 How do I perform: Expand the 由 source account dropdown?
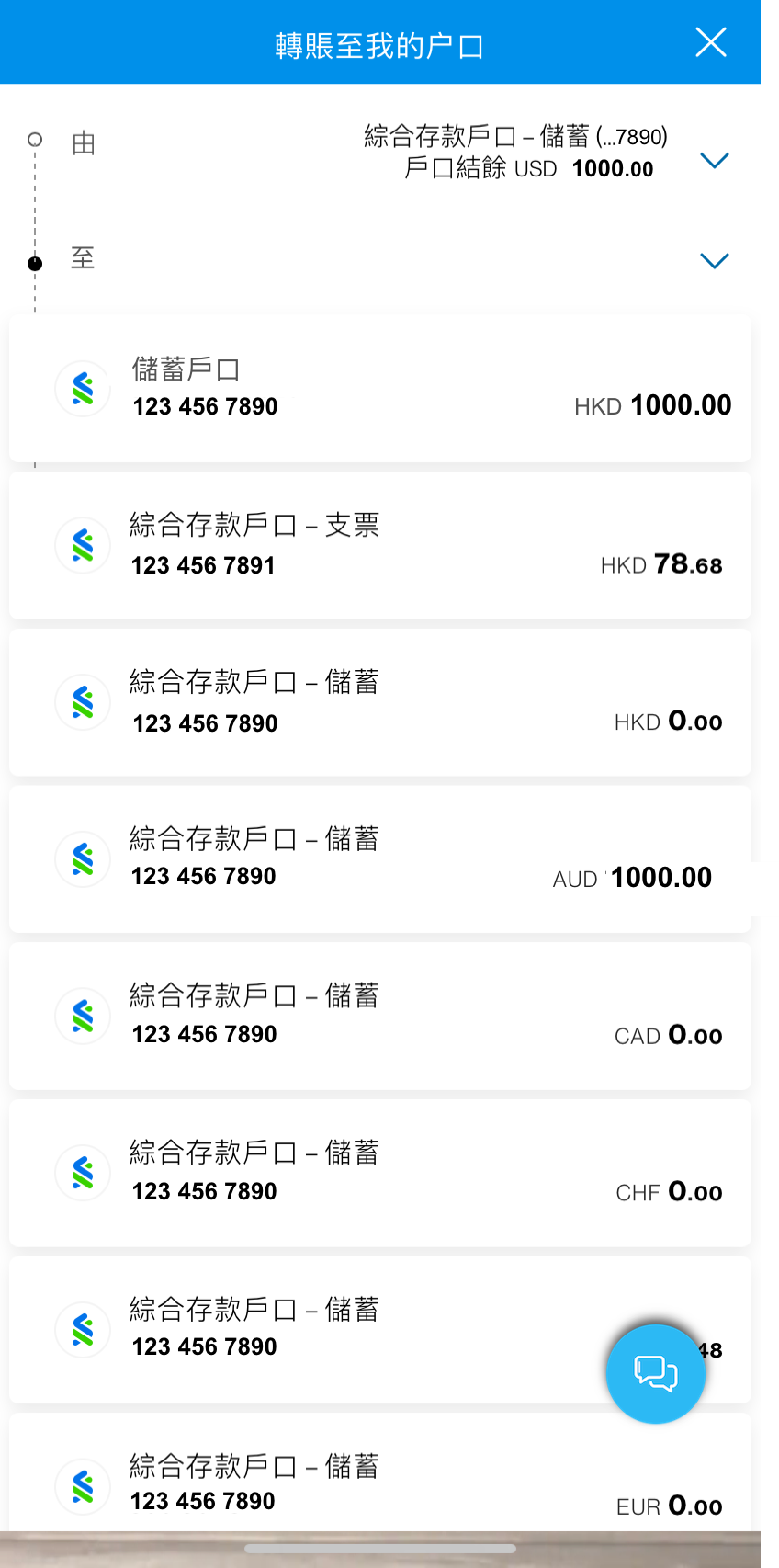pyautogui.click(x=715, y=160)
